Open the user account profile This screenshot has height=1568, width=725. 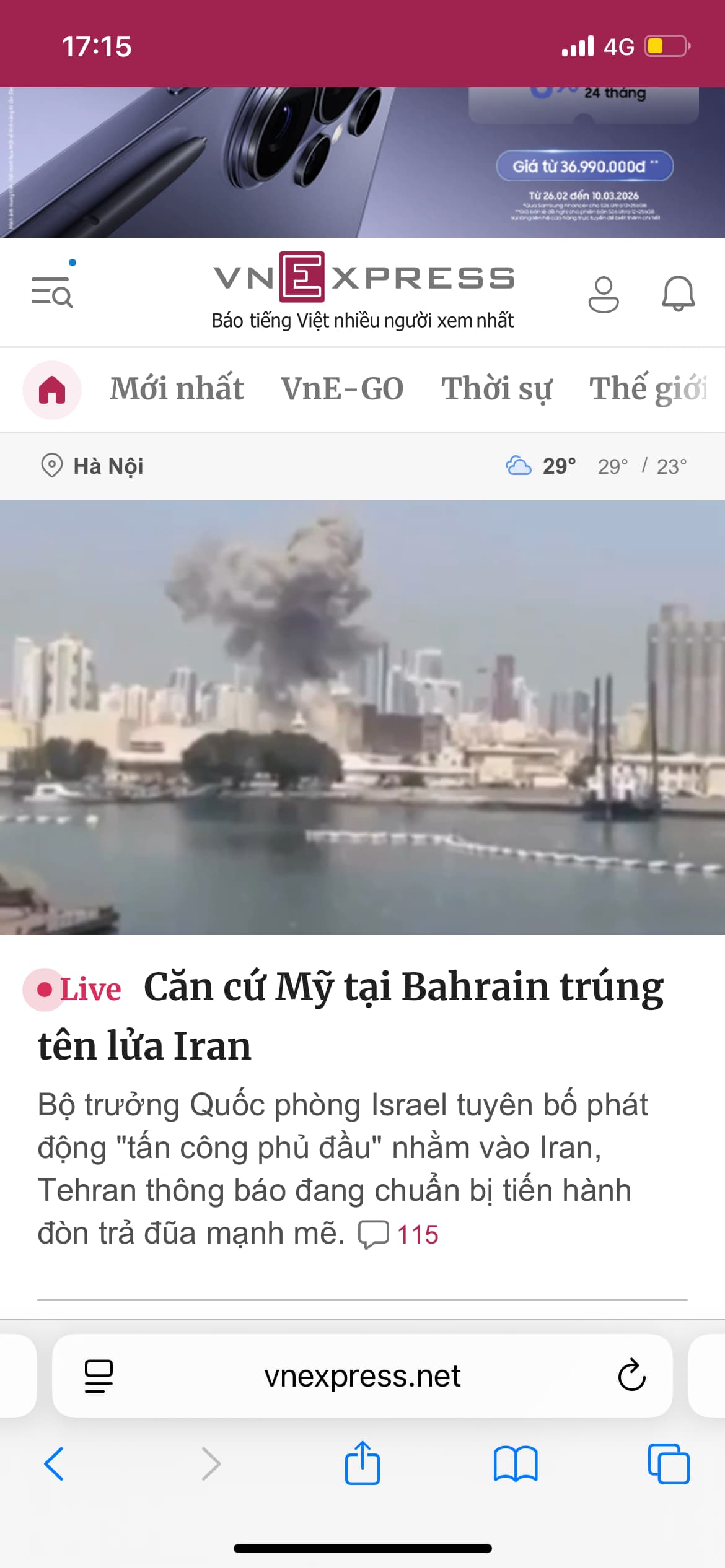point(603,294)
